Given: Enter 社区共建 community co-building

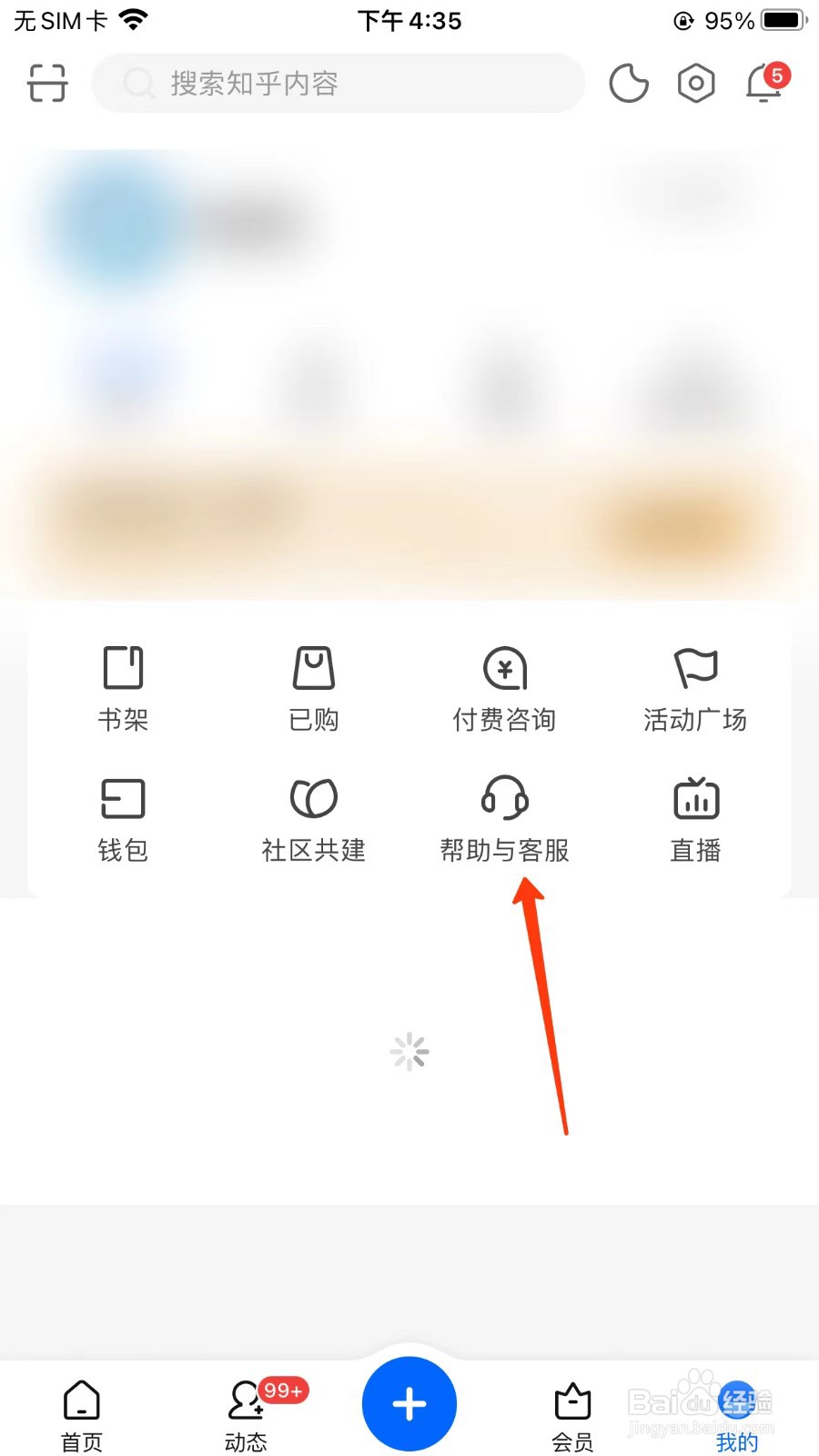Looking at the screenshot, I should click(x=313, y=817).
